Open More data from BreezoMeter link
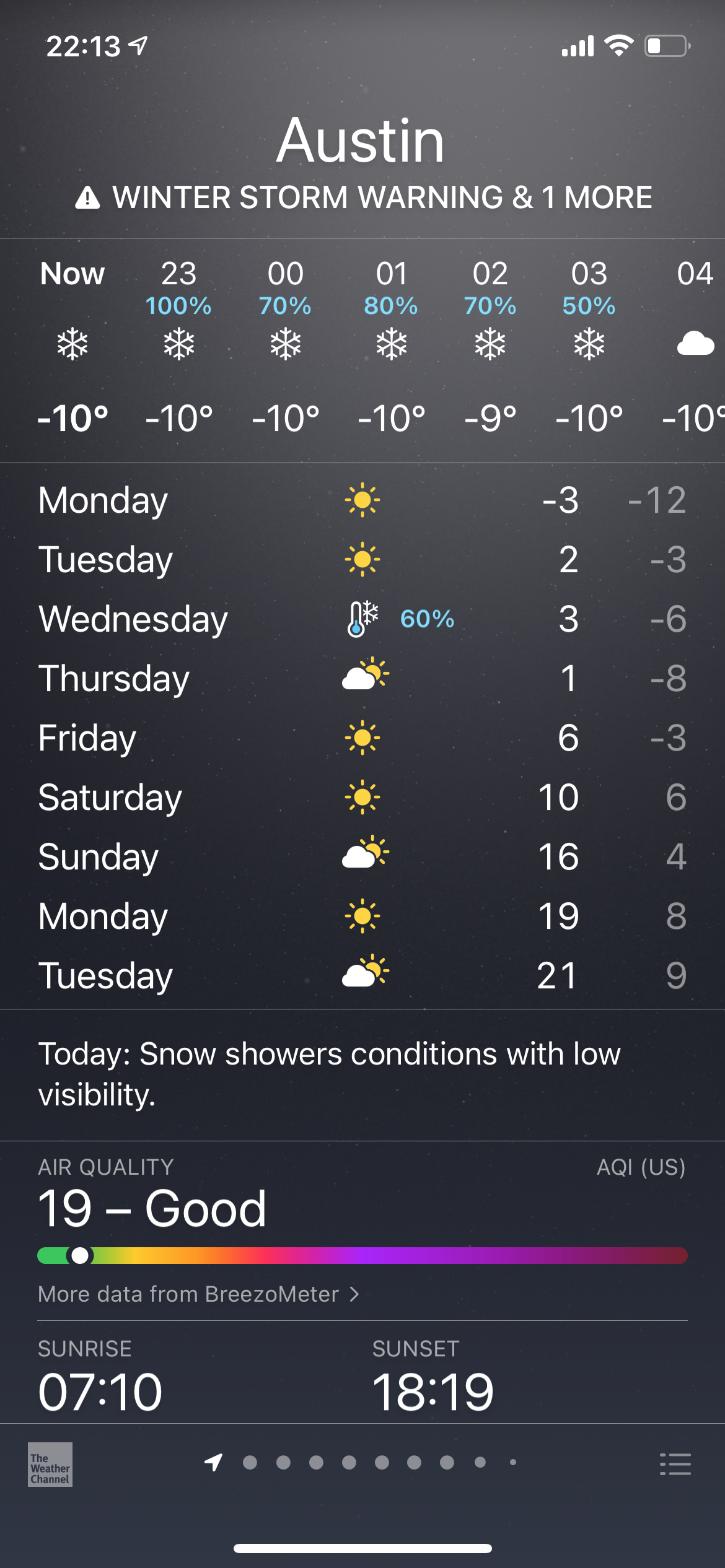 [198, 1294]
